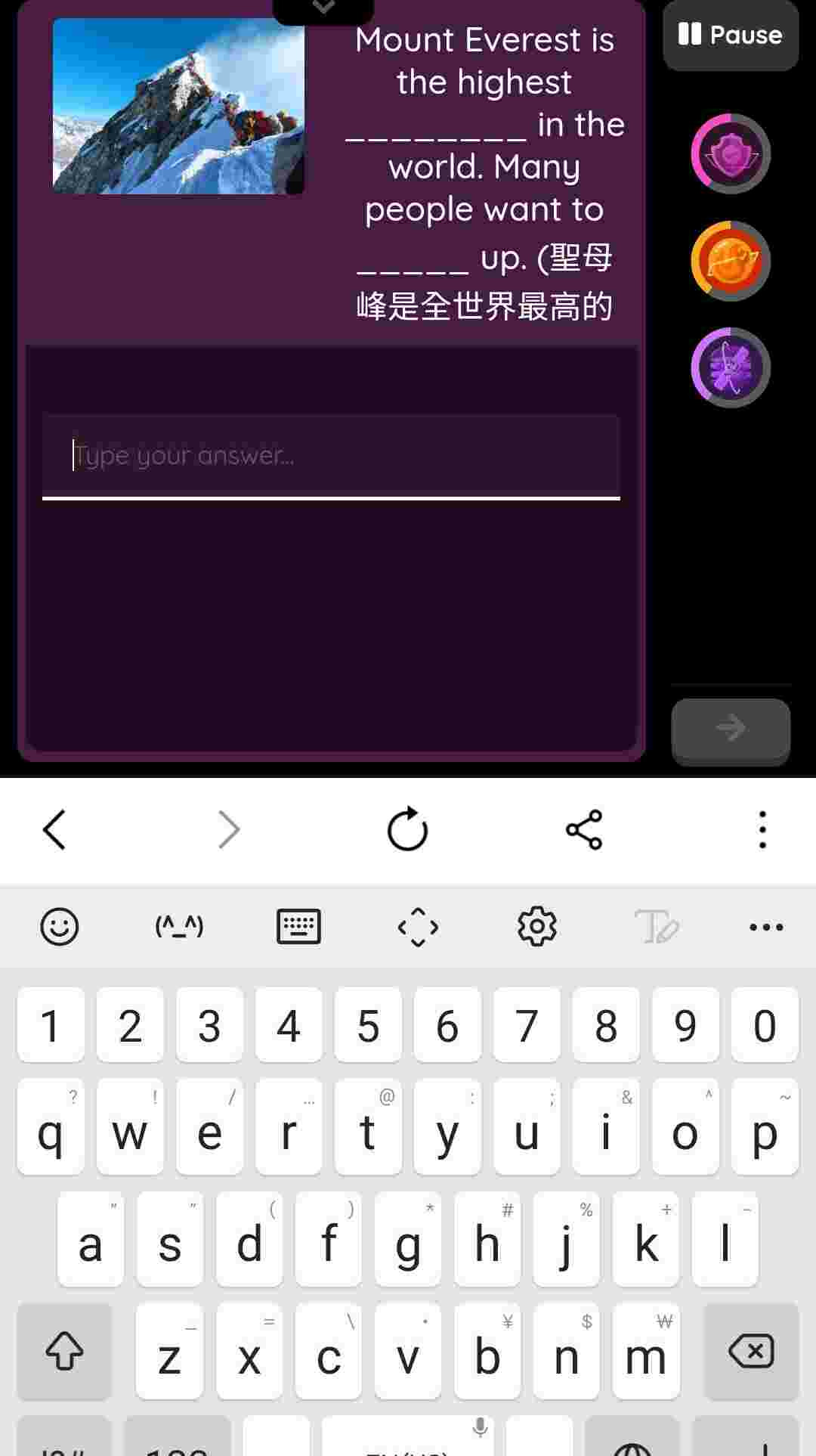Share this page

(584, 830)
